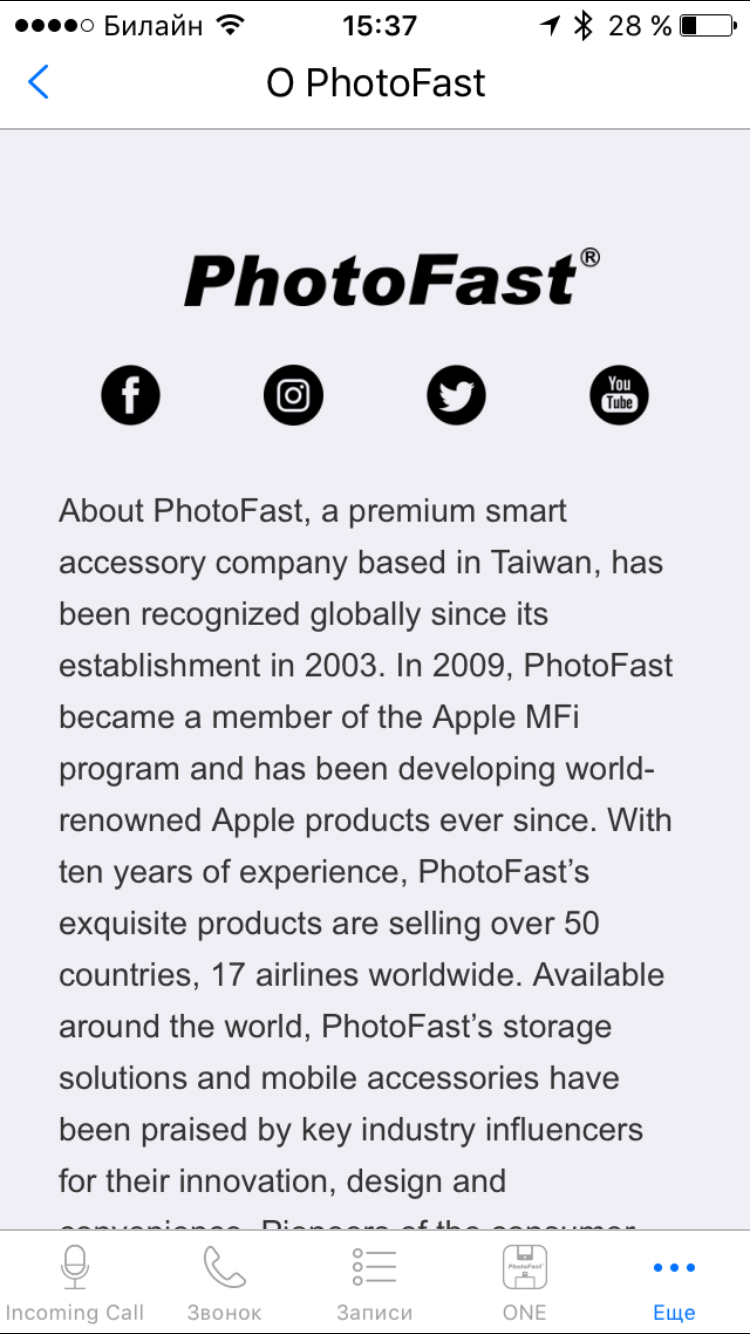
Task: Tap the Еще tab
Action: pyautogui.click(x=675, y=1284)
